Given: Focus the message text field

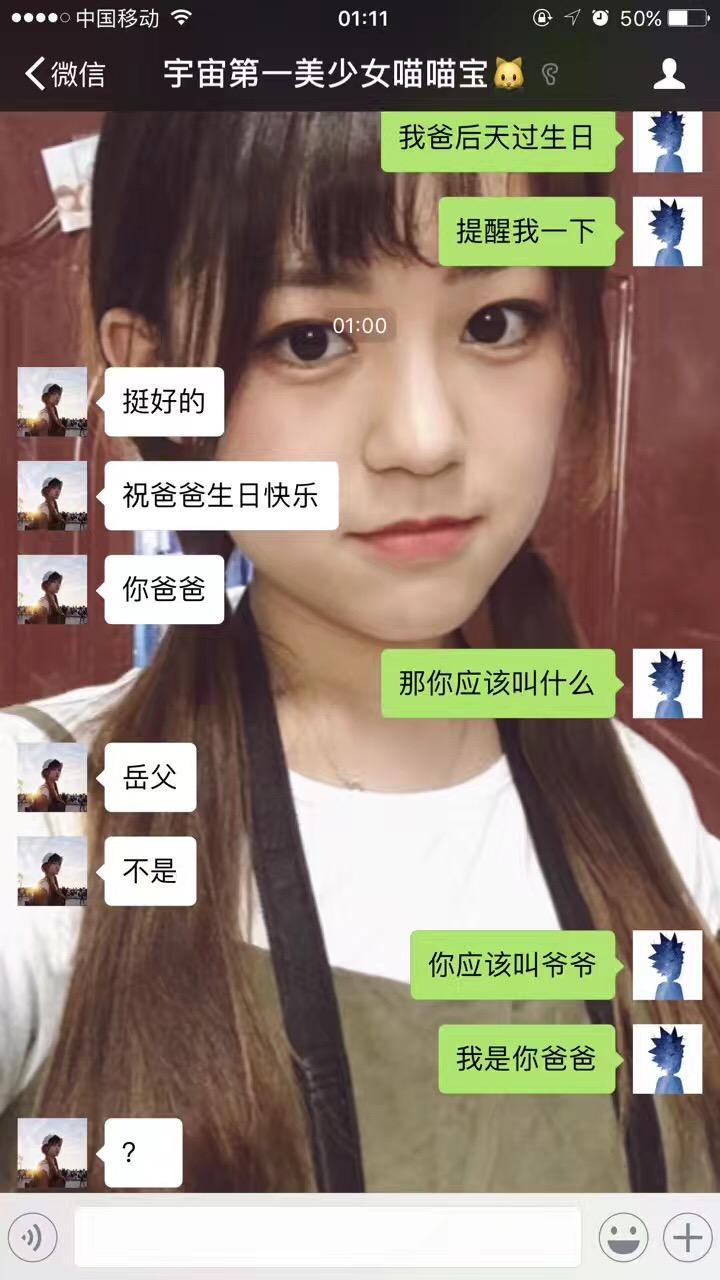Looking at the screenshot, I should (327, 1238).
